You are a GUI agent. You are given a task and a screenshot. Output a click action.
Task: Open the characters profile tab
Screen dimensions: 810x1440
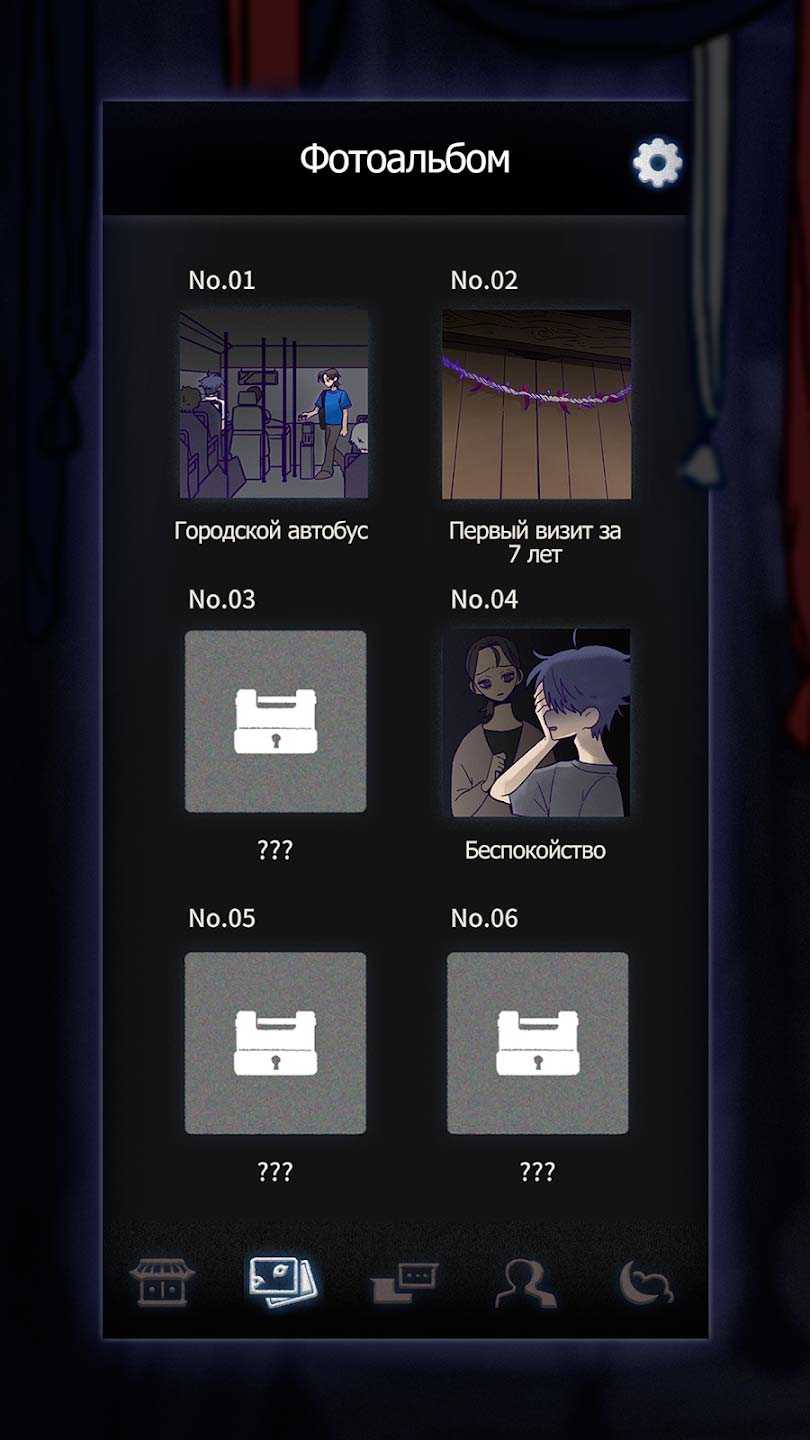525,1283
